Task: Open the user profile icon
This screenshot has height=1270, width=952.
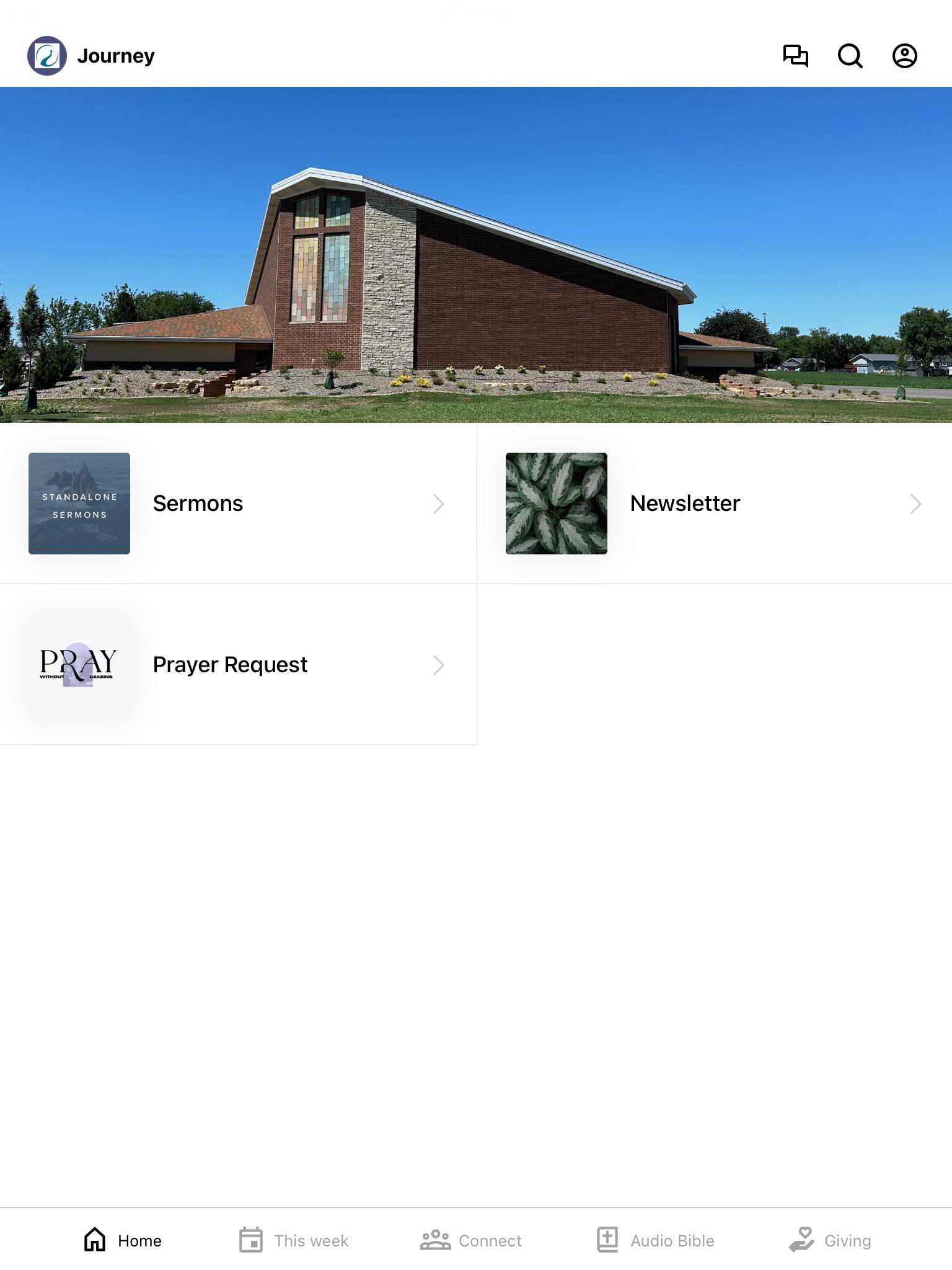Action: [904, 56]
